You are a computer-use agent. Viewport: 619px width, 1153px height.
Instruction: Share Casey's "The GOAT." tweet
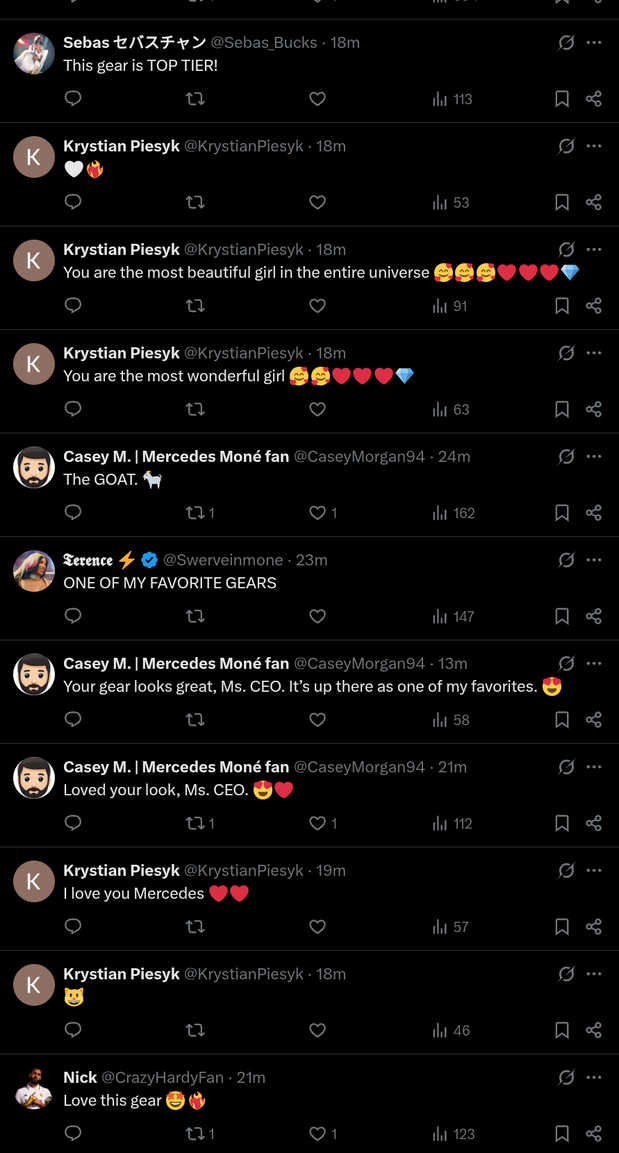(594, 513)
